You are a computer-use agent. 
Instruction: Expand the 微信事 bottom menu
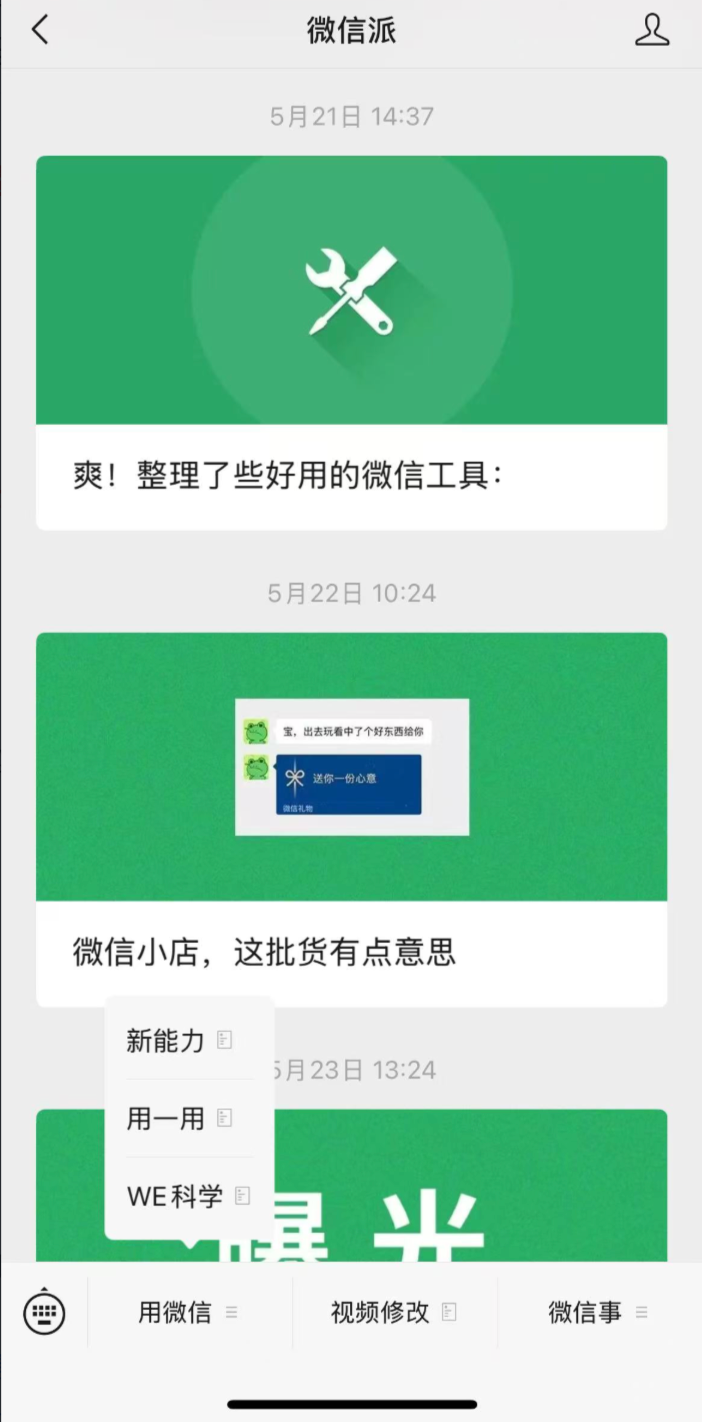click(598, 1312)
